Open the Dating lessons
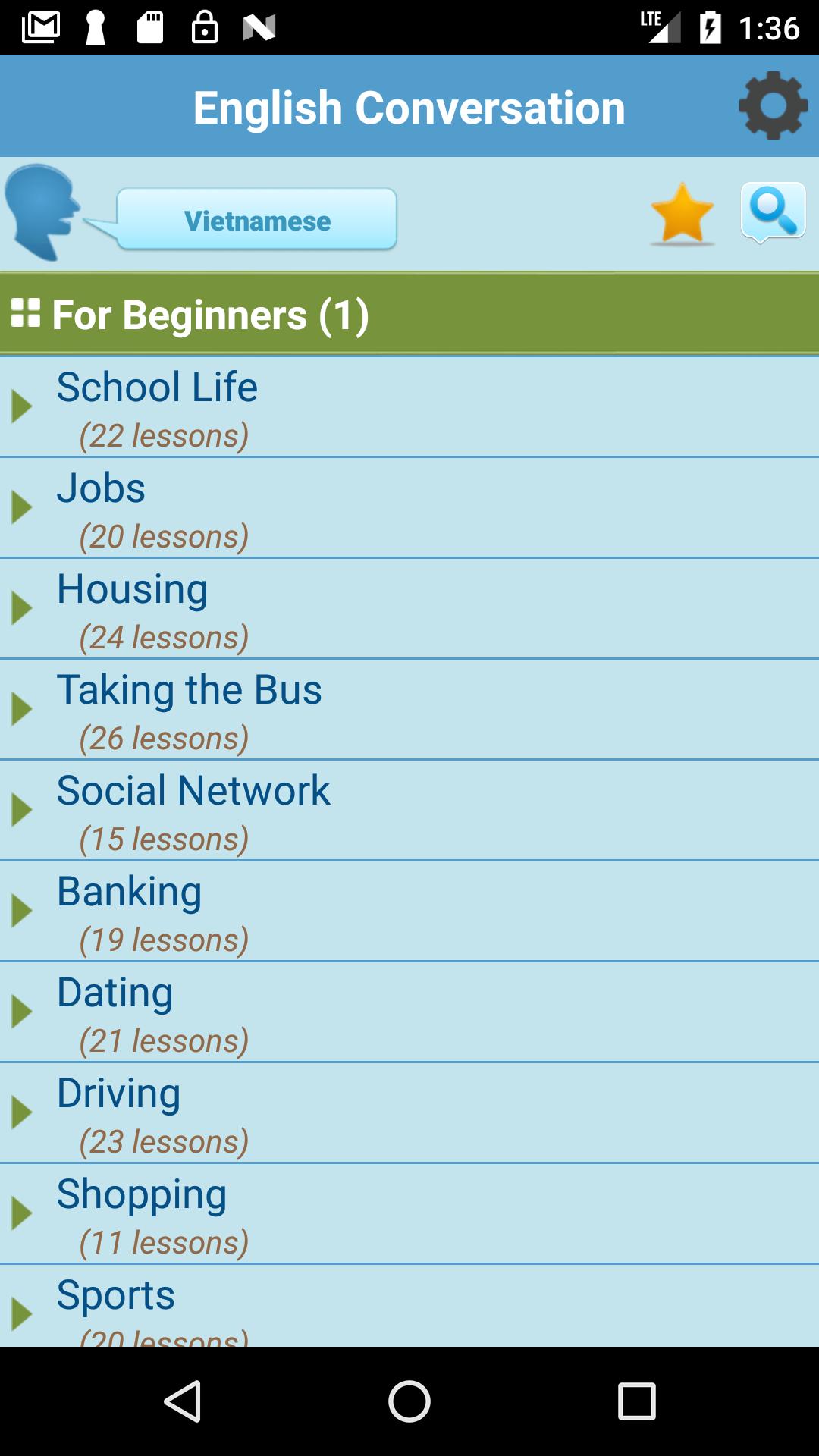Viewport: 819px width, 1456px height. click(409, 1012)
